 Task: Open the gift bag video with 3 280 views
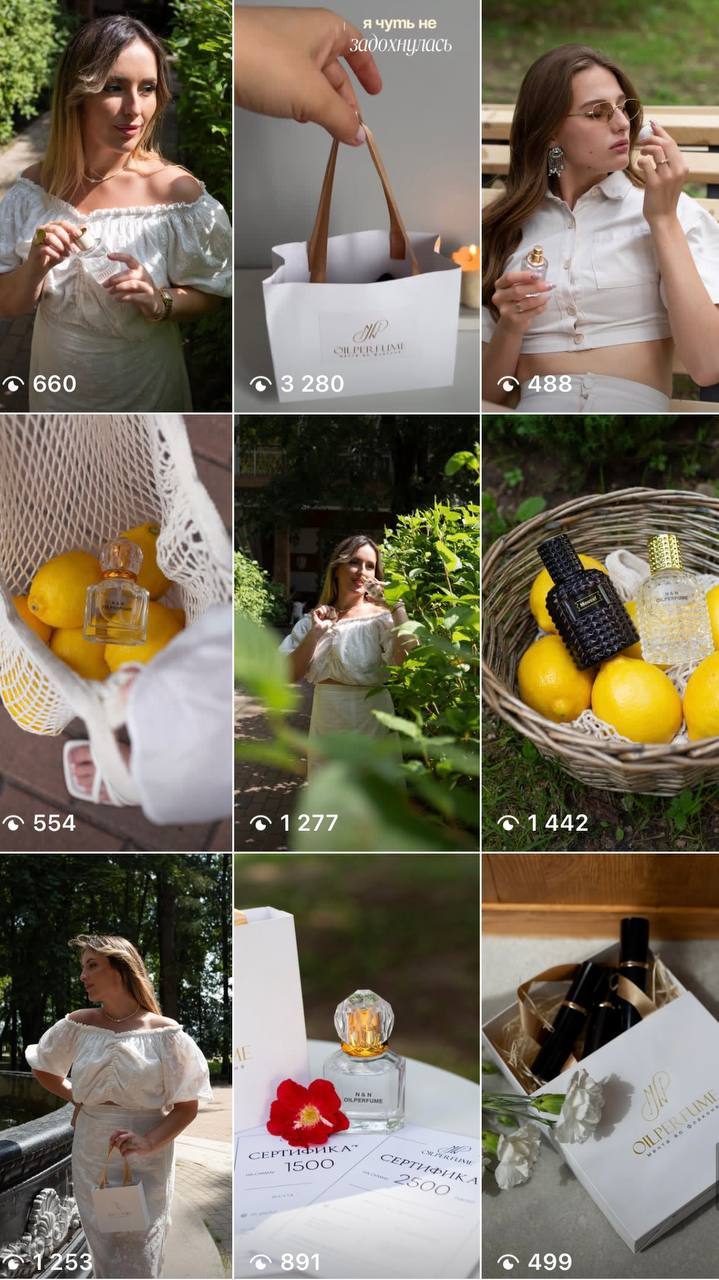point(357,205)
